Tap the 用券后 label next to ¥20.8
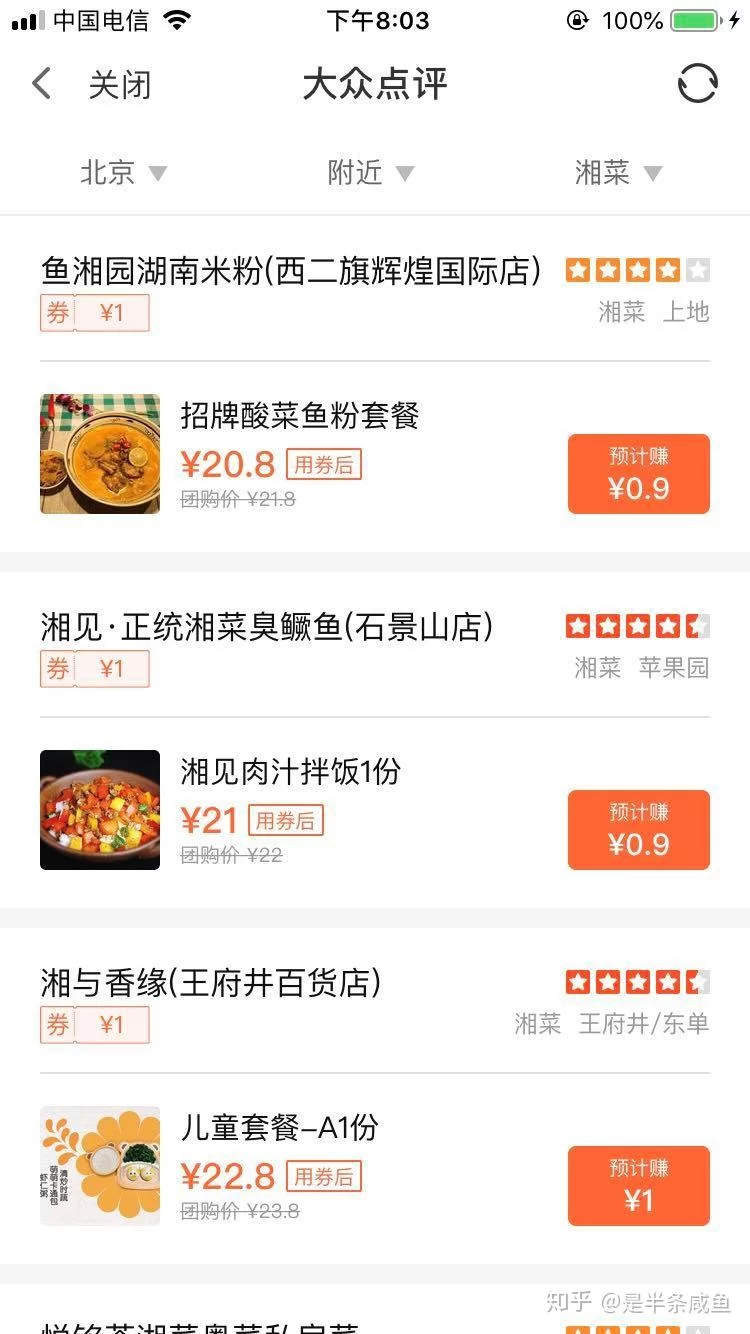Viewport: 750px width, 1334px height. (323, 464)
